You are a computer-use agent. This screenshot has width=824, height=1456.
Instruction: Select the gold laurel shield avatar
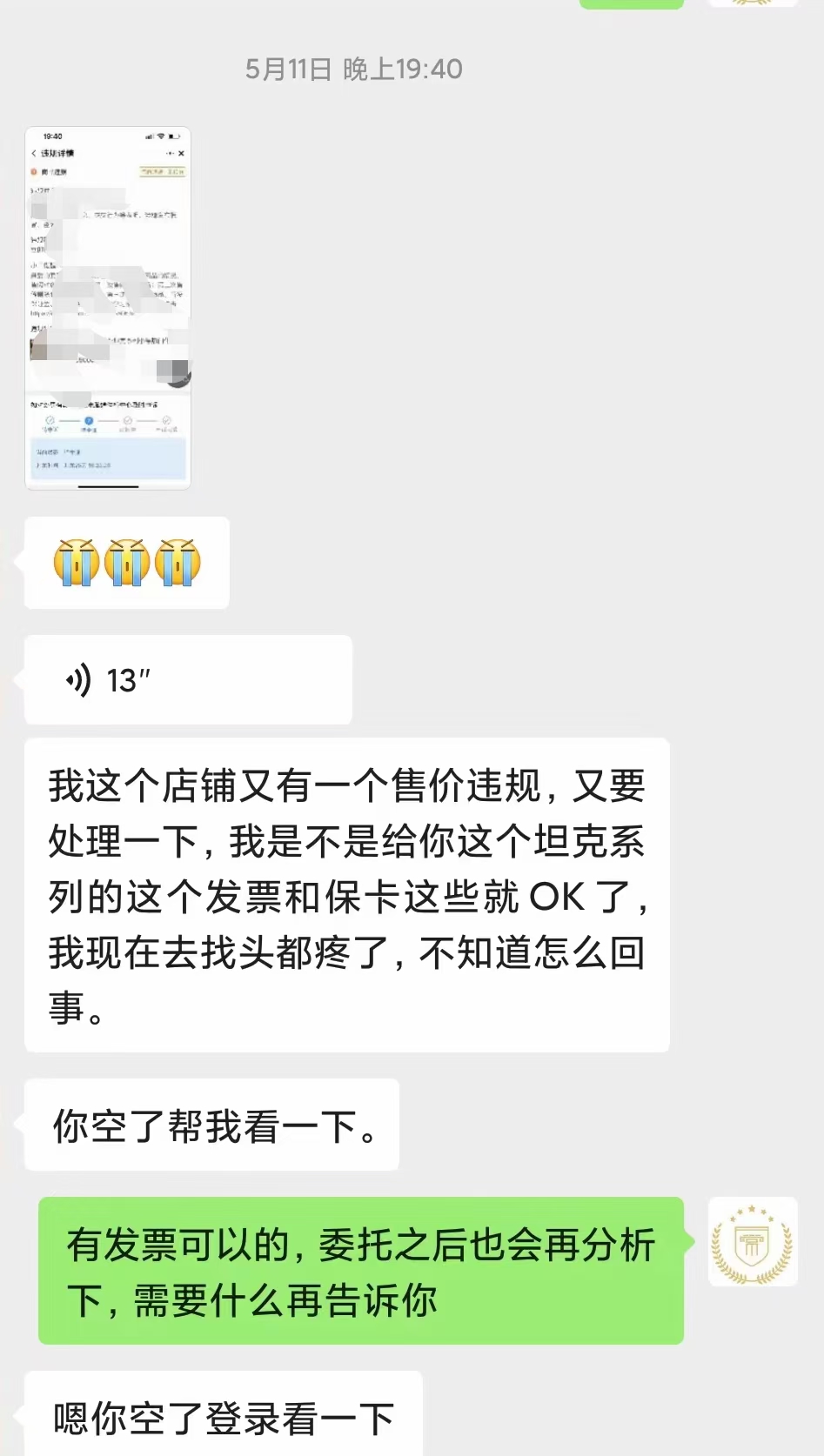[752, 1242]
